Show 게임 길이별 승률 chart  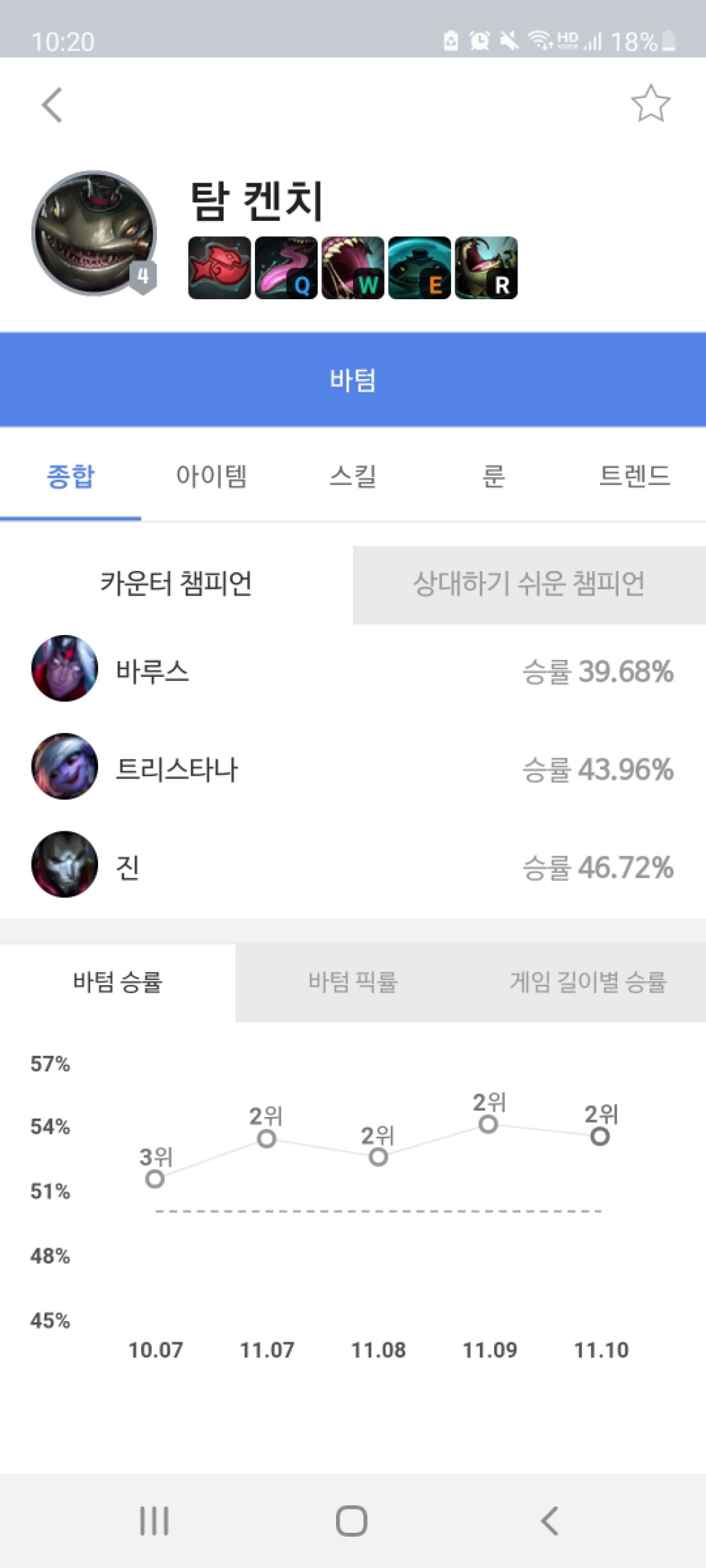(x=588, y=982)
